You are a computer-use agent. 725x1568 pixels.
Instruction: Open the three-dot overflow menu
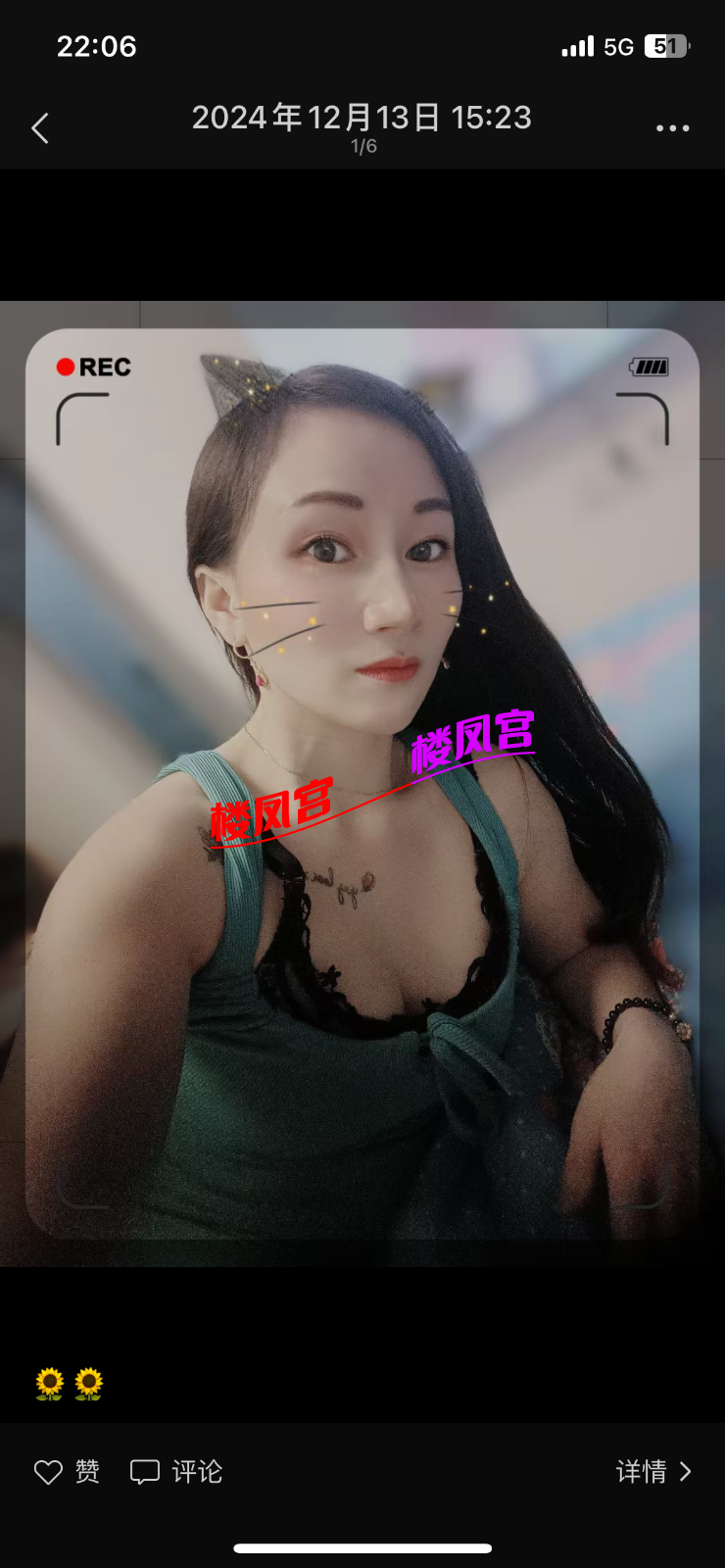[x=672, y=128]
